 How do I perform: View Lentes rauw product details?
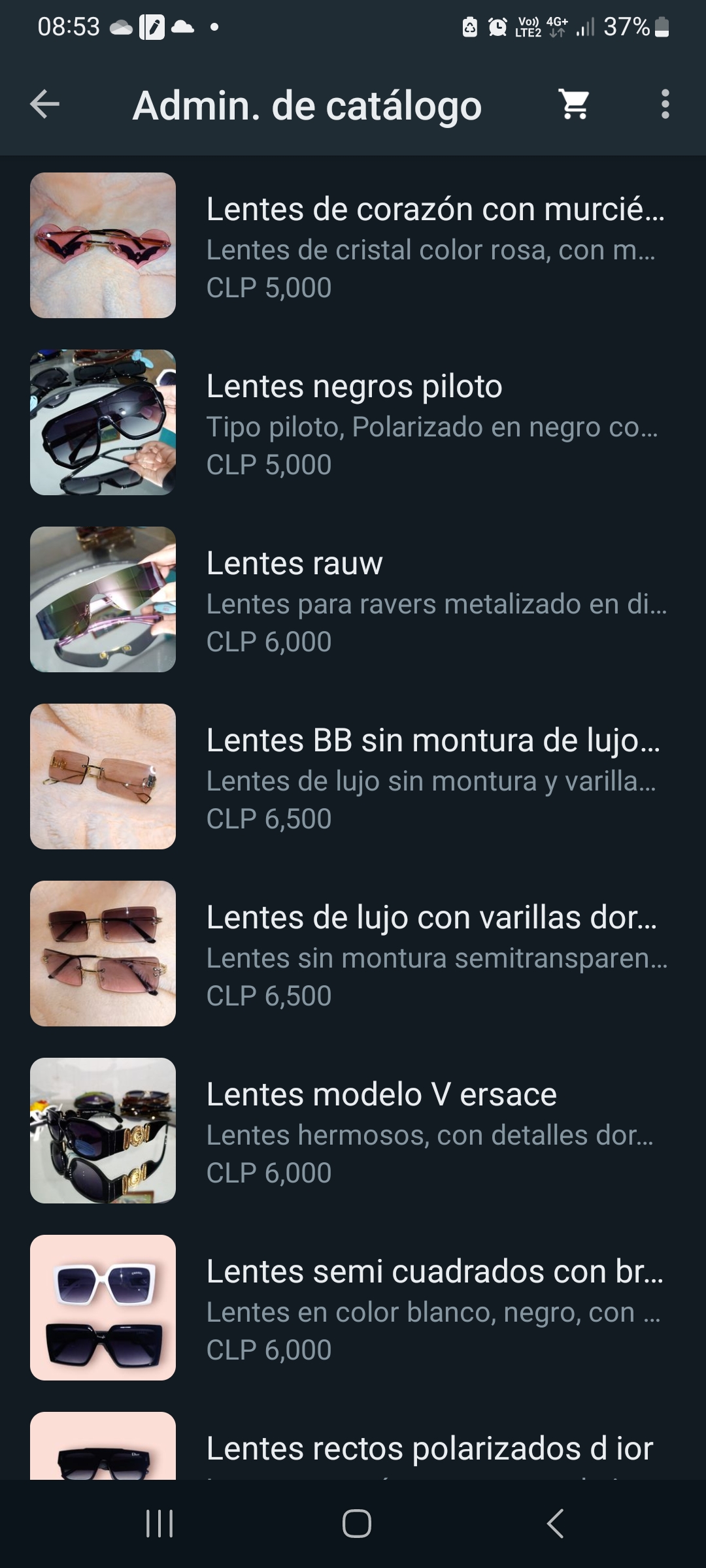pos(353,600)
